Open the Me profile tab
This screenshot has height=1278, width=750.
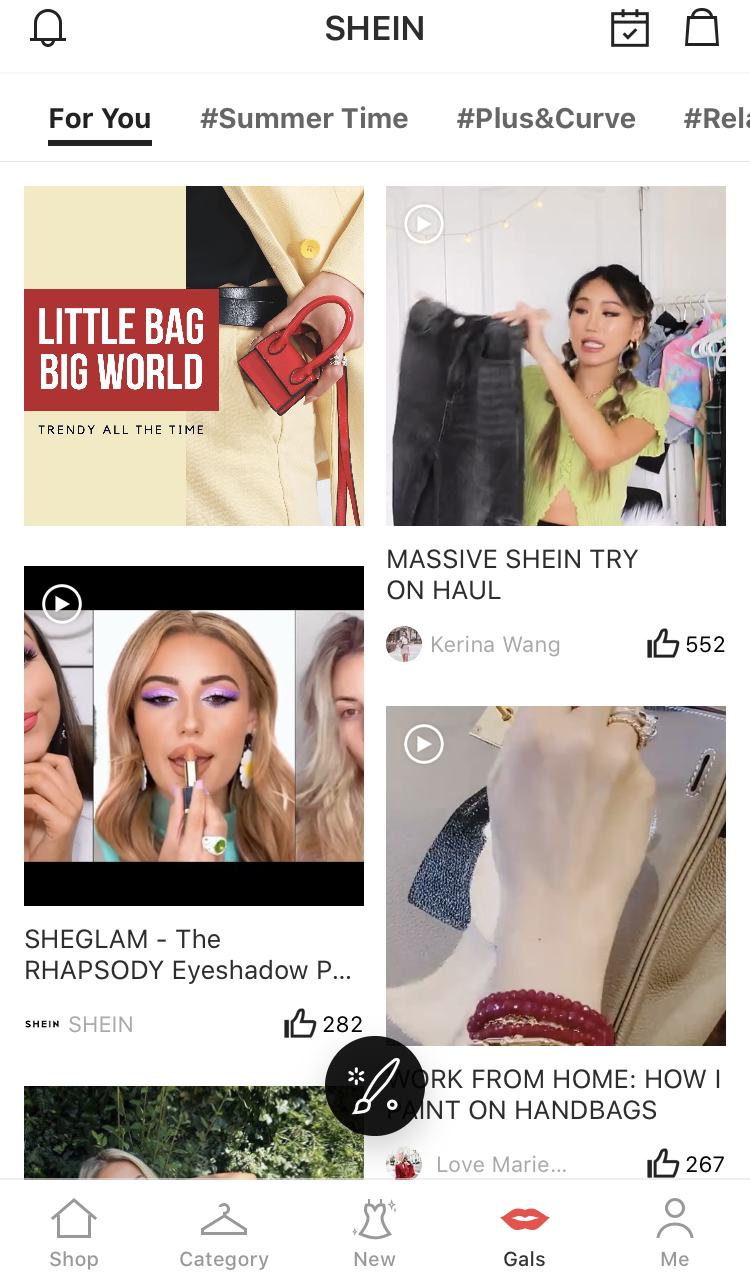click(675, 1235)
